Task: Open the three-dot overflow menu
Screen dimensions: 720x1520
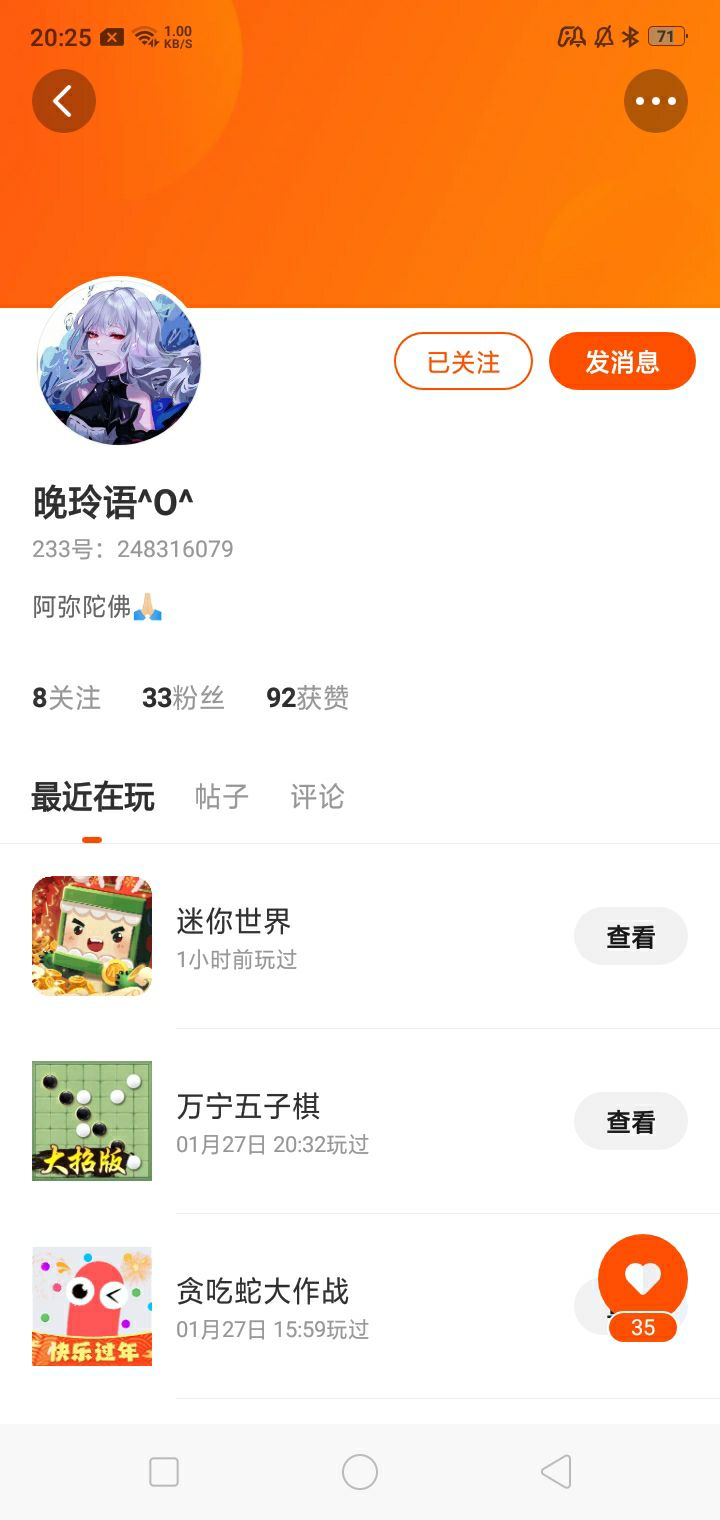Action: pos(656,101)
